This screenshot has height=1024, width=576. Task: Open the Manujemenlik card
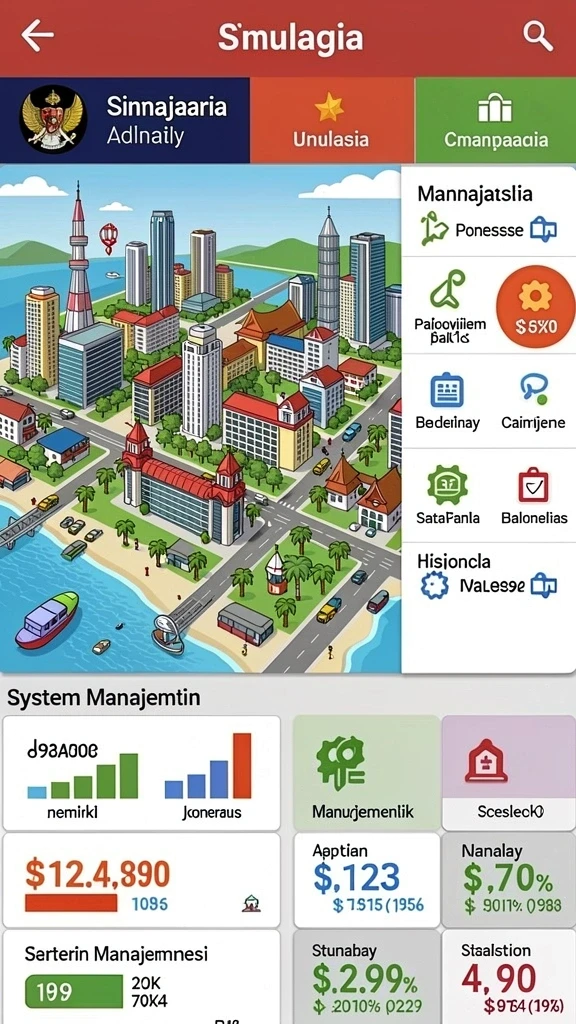[366, 773]
